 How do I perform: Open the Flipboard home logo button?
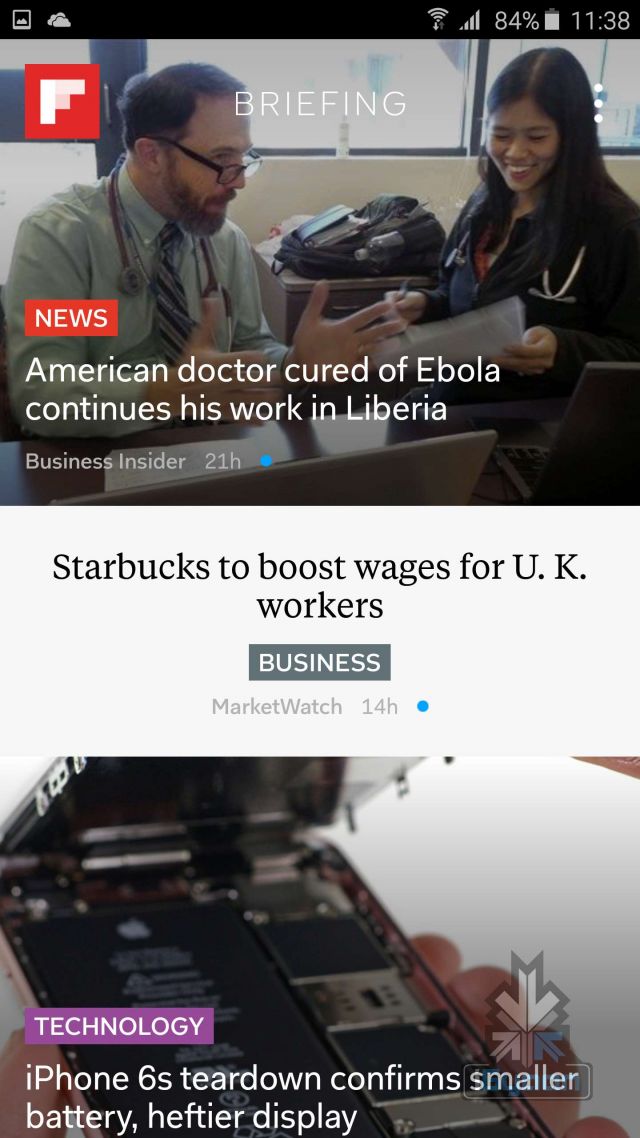(x=62, y=101)
